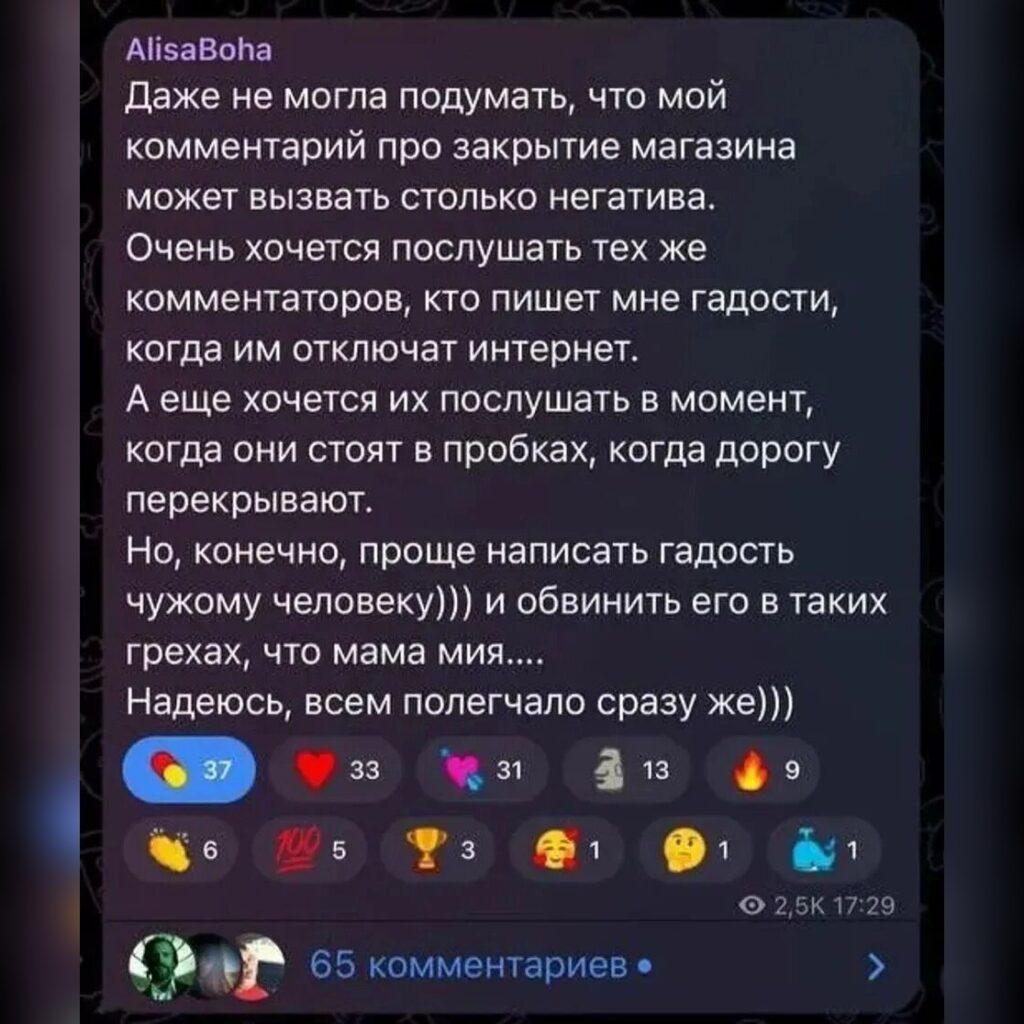This screenshot has height=1024, width=1024.
Task: Select the whale reaction
Action: pyautogui.click(x=820, y=850)
